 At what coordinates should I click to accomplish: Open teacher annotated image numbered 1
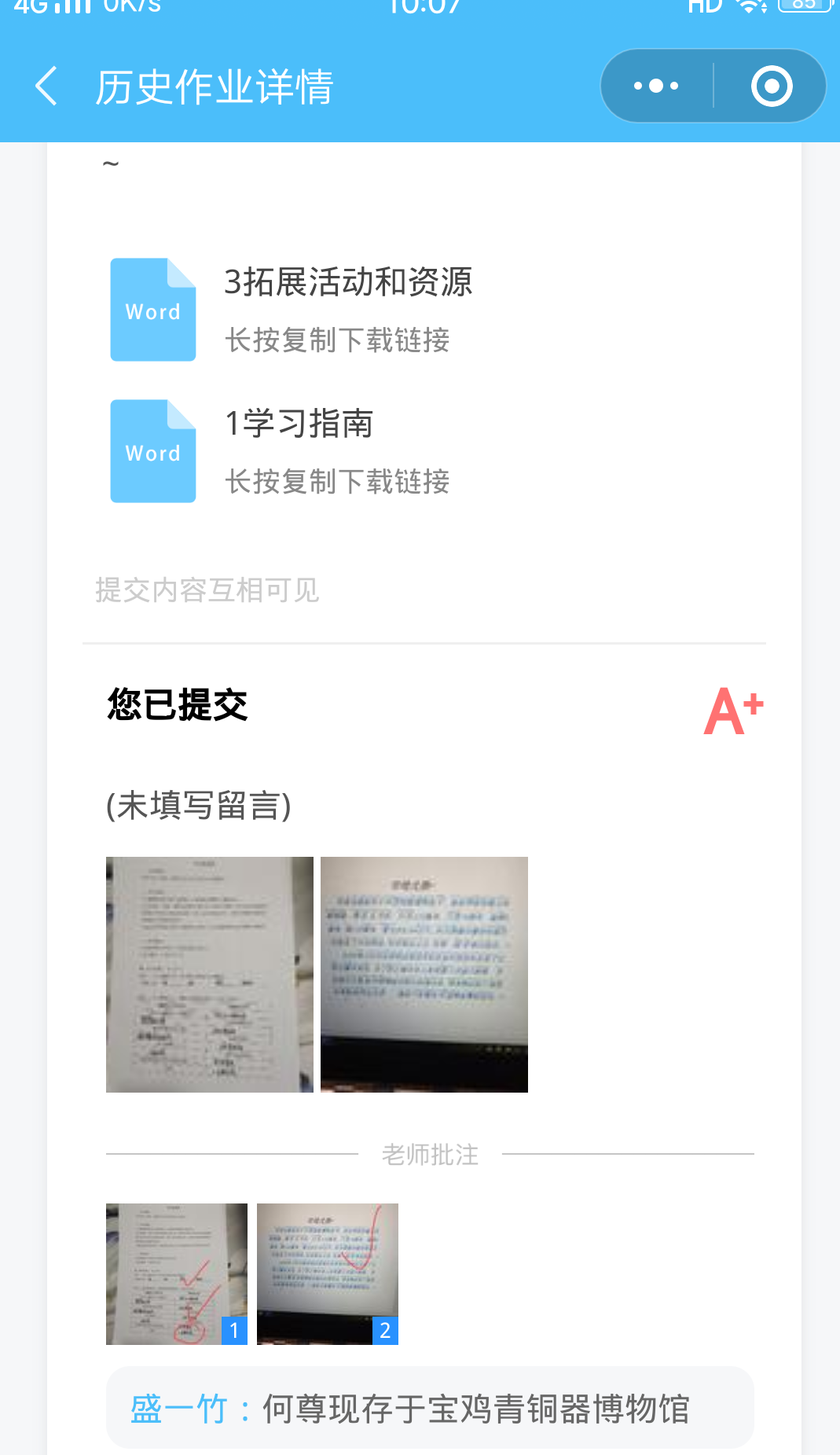pos(177,1274)
